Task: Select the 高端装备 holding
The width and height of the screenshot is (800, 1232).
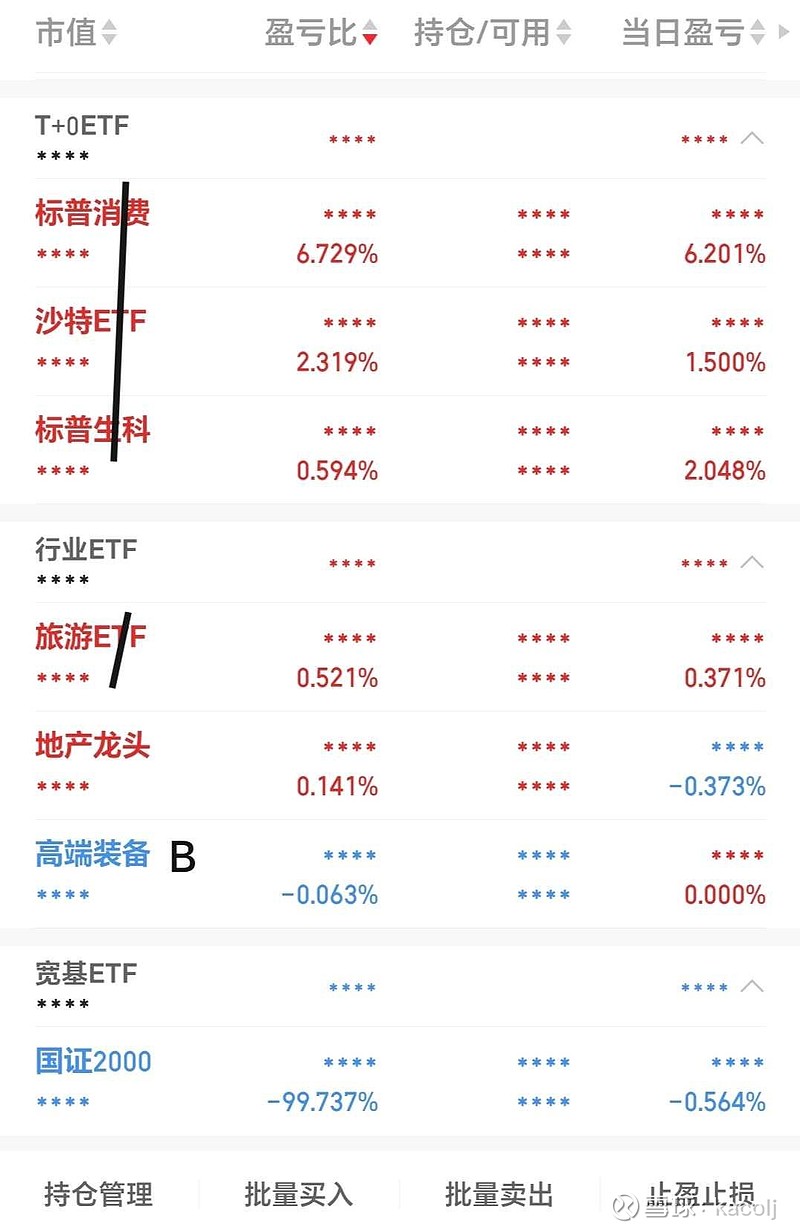Action: (x=90, y=855)
